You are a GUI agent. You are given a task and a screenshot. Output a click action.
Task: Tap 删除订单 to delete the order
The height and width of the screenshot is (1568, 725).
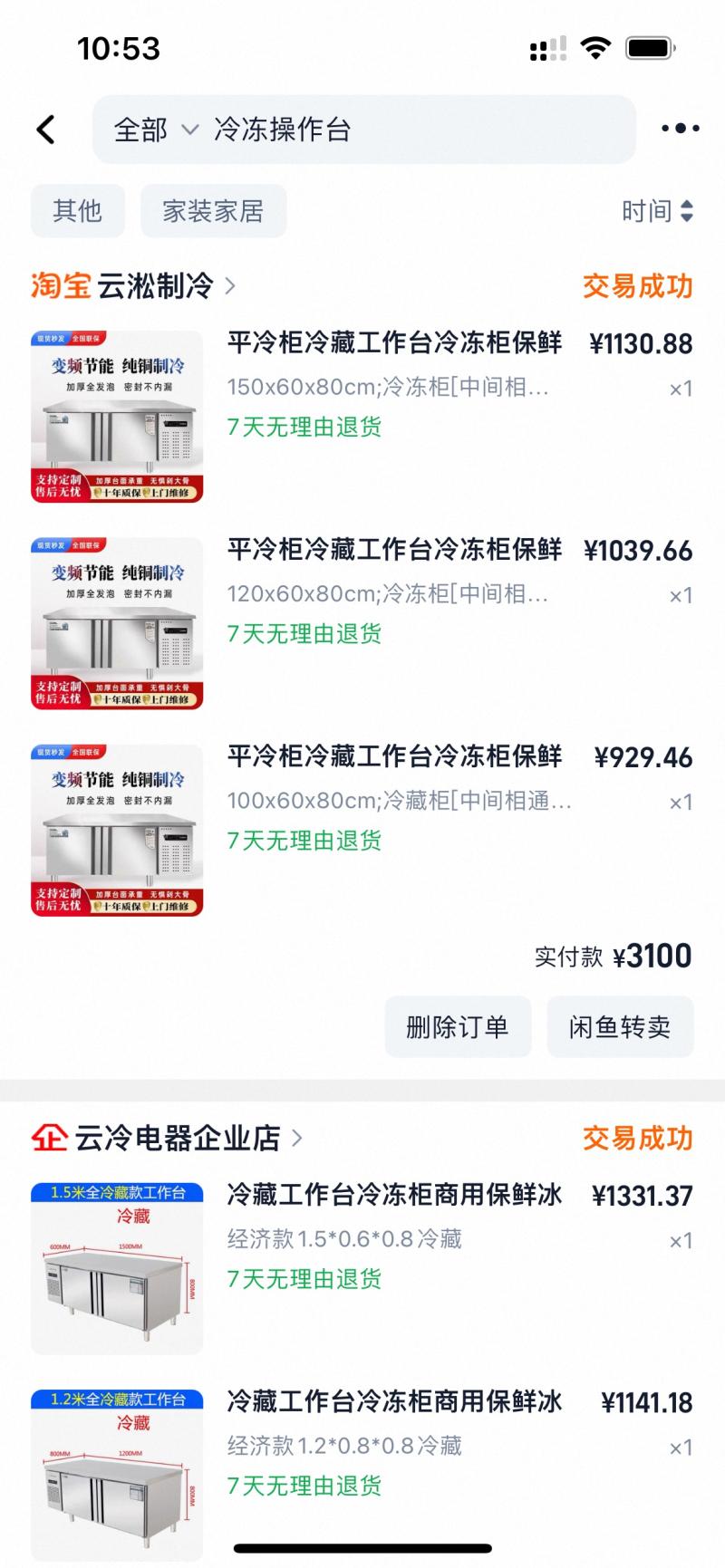[458, 1027]
